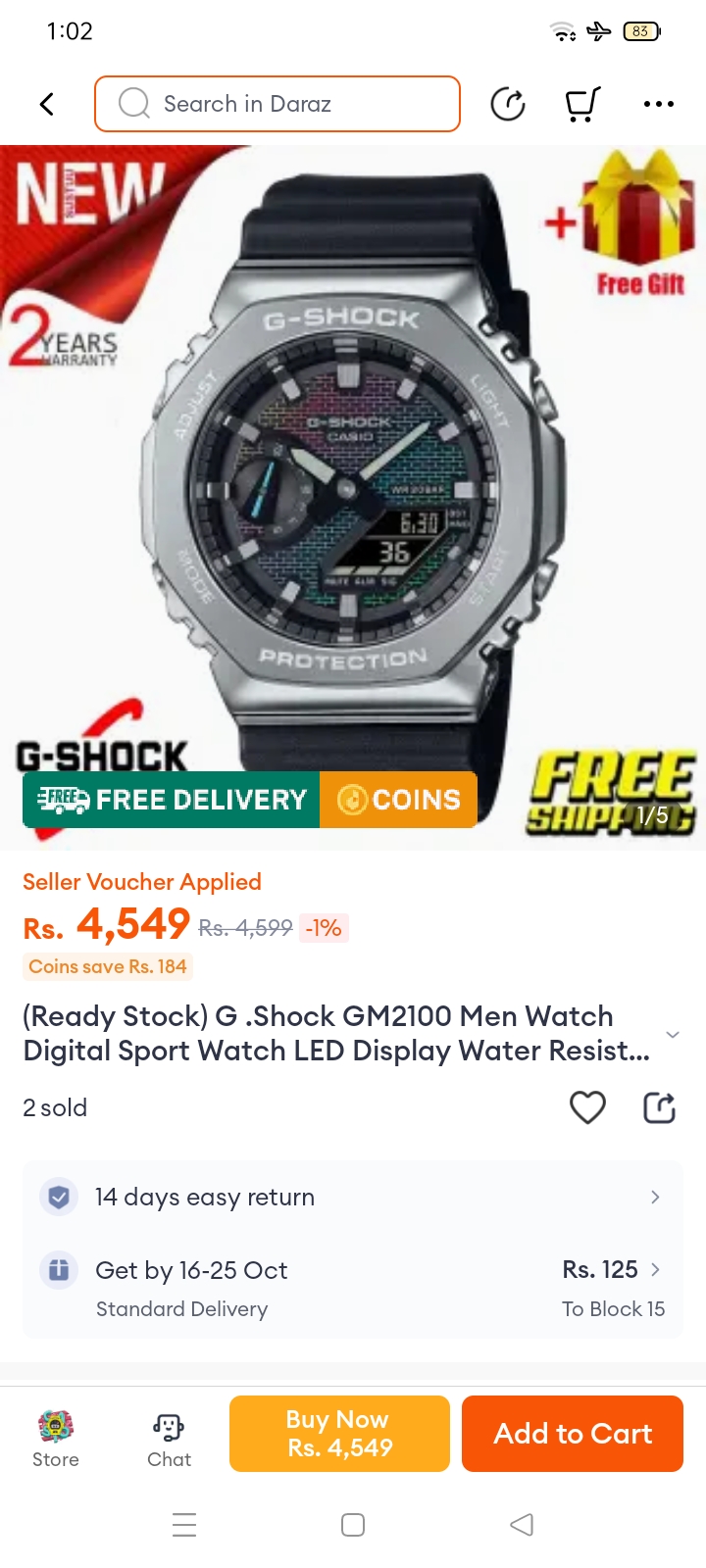Image resolution: width=706 pixels, height=1568 pixels.
Task: Open the shopping cart icon
Action: click(x=582, y=104)
